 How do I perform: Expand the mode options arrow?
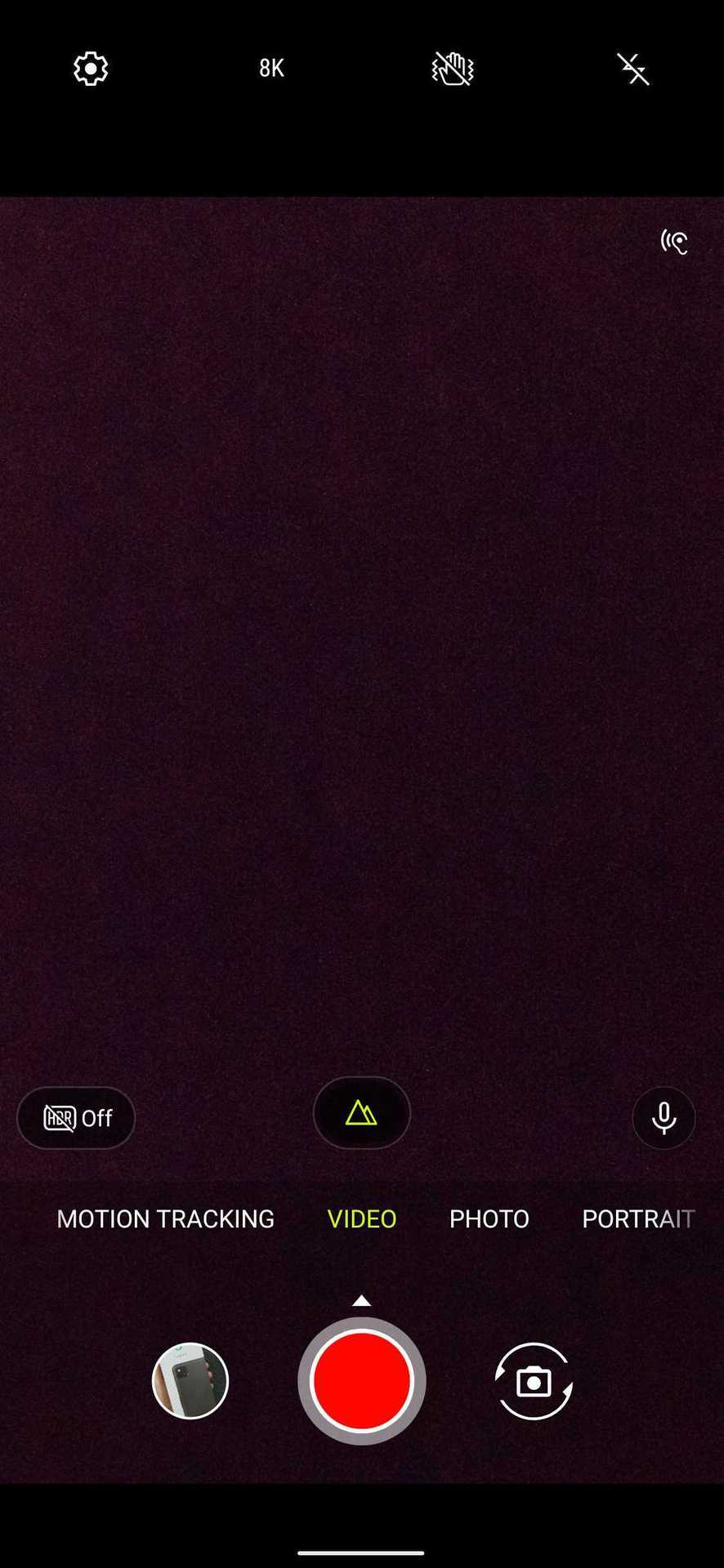coord(361,1301)
